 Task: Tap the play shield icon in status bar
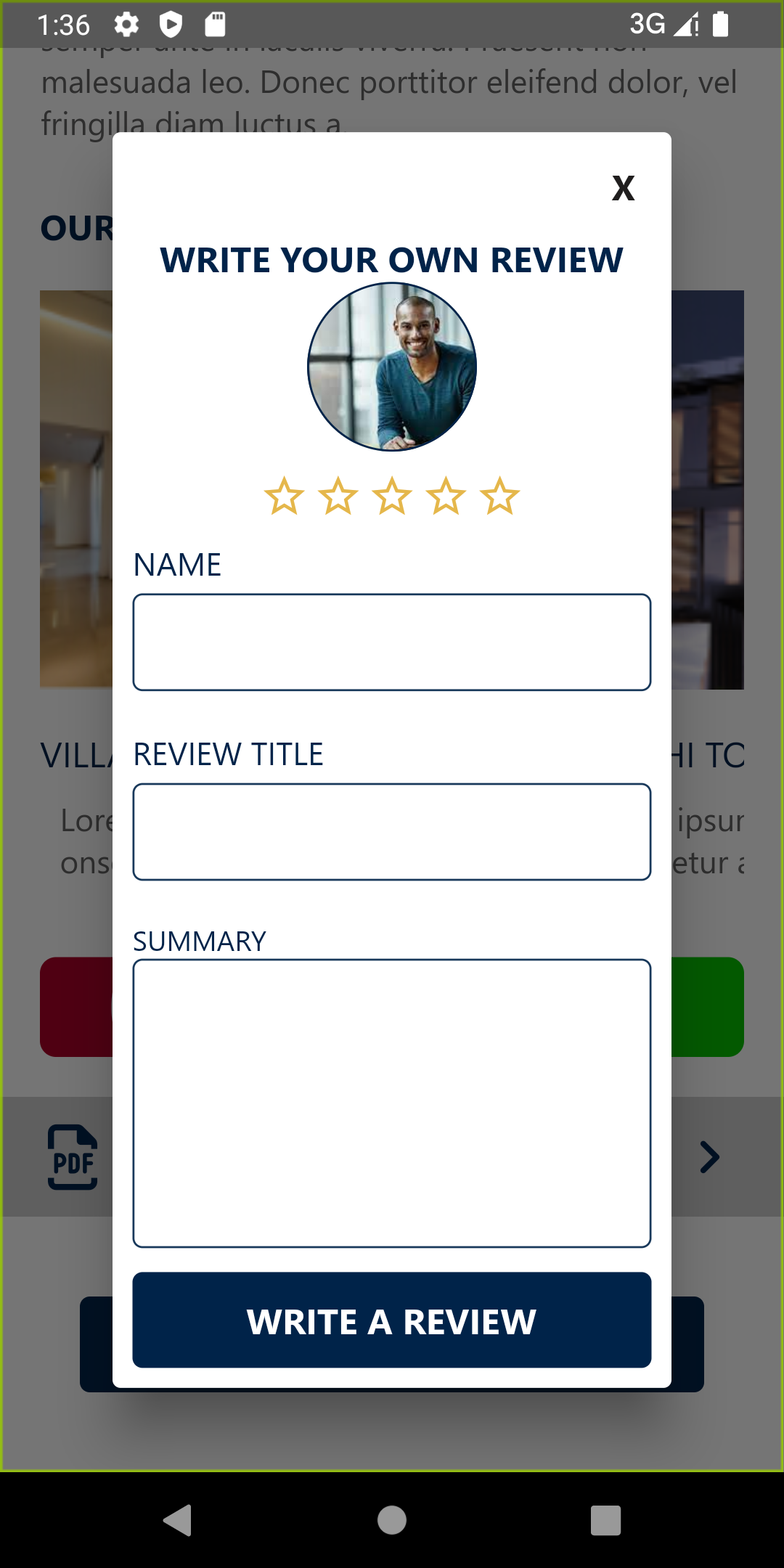click(172, 25)
